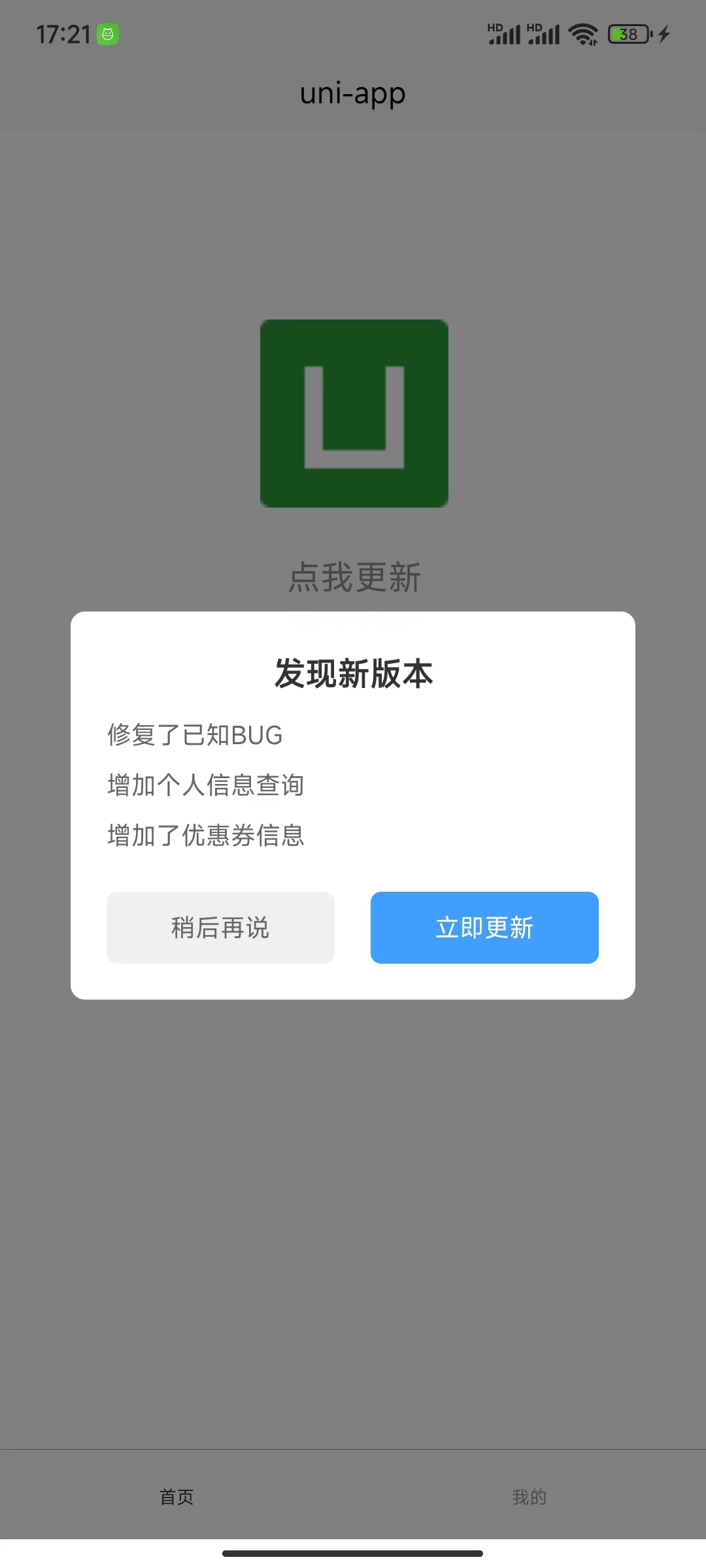Tap the 修复了已知BUG changelog line
Image resolution: width=706 pixels, height=1568 pixels.
click(193, 736)
